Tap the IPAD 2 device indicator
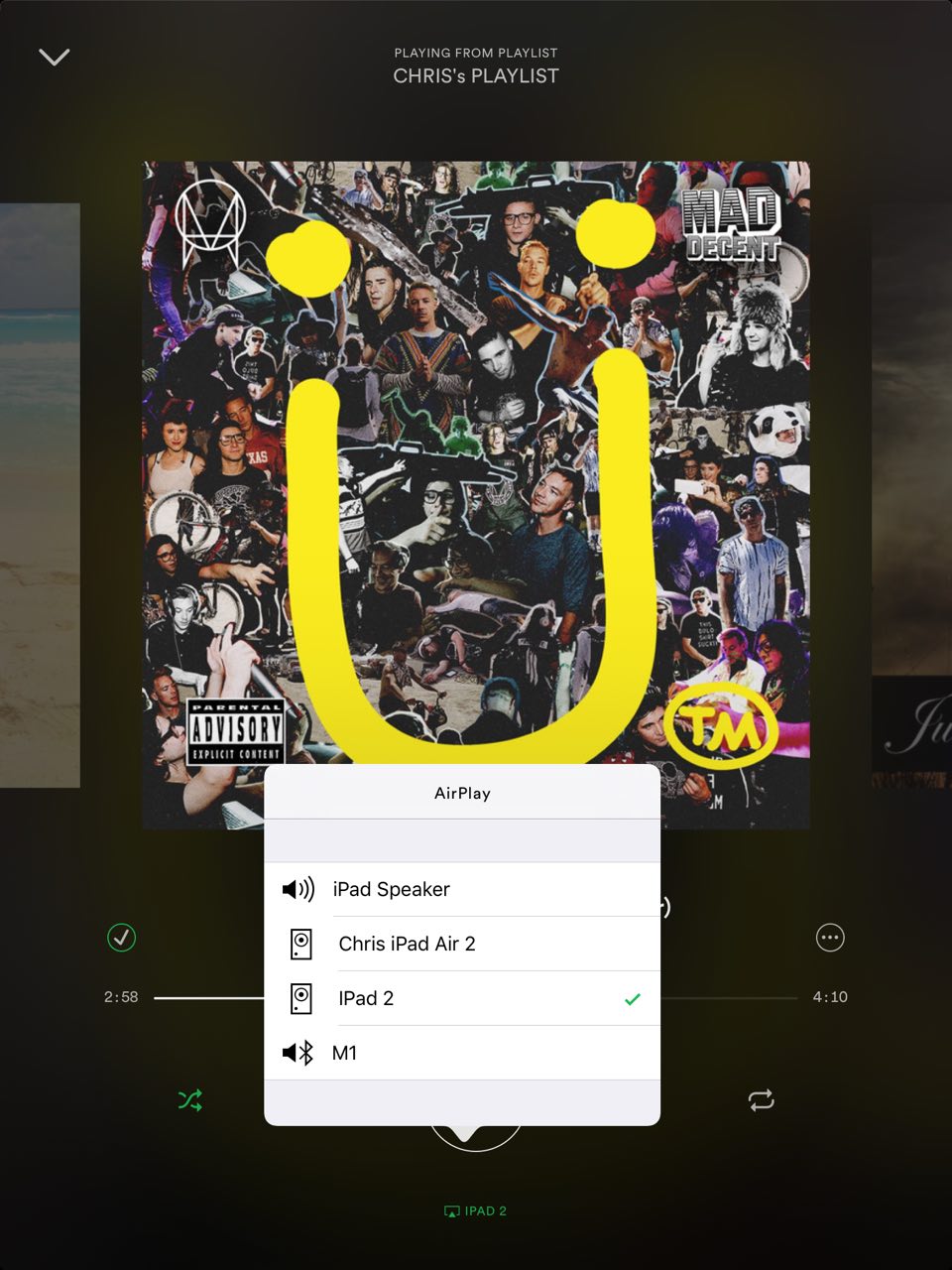 point(476,1210)
